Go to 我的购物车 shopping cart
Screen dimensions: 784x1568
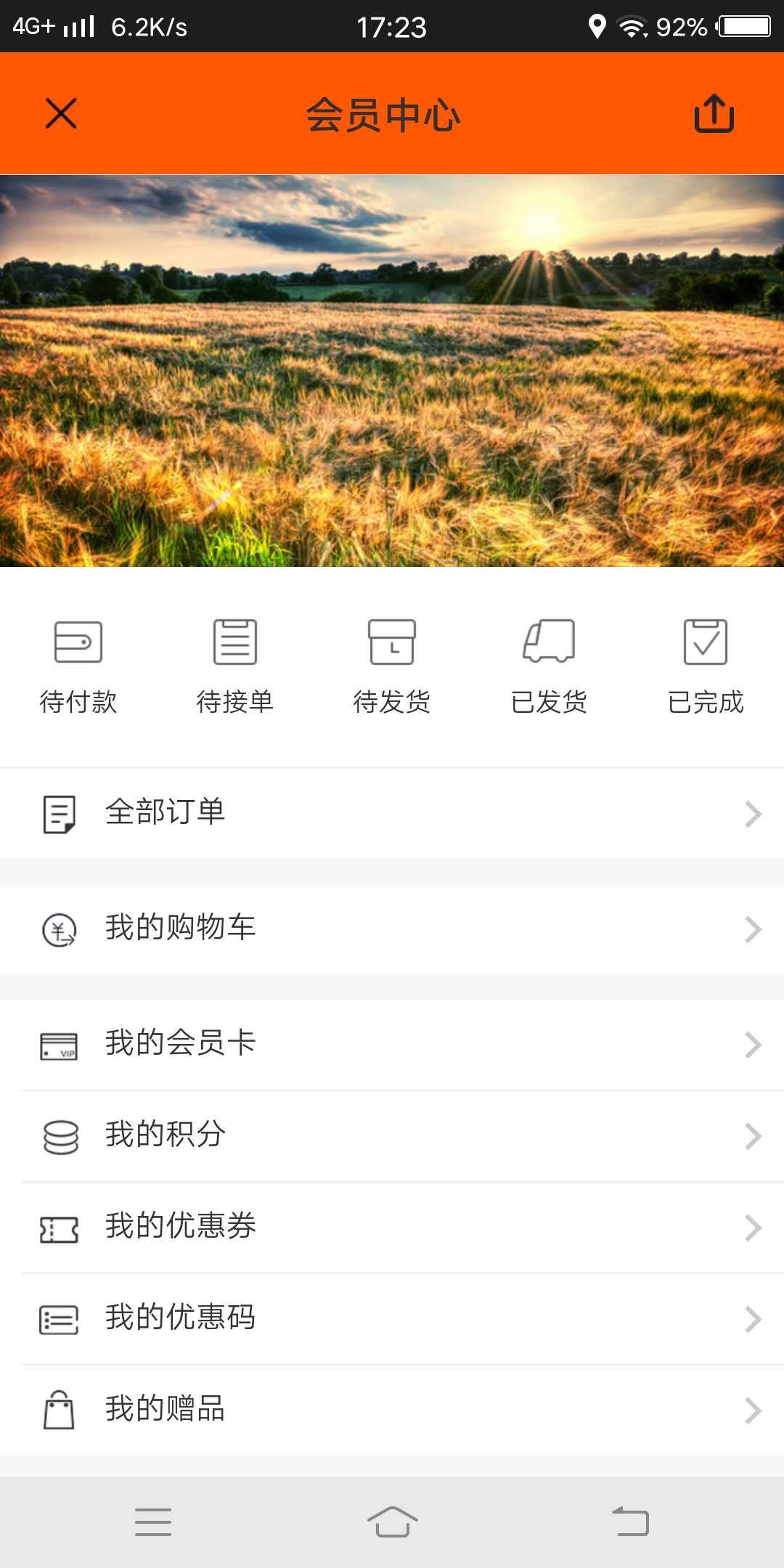pyautogui.click(x=392, y=928)
